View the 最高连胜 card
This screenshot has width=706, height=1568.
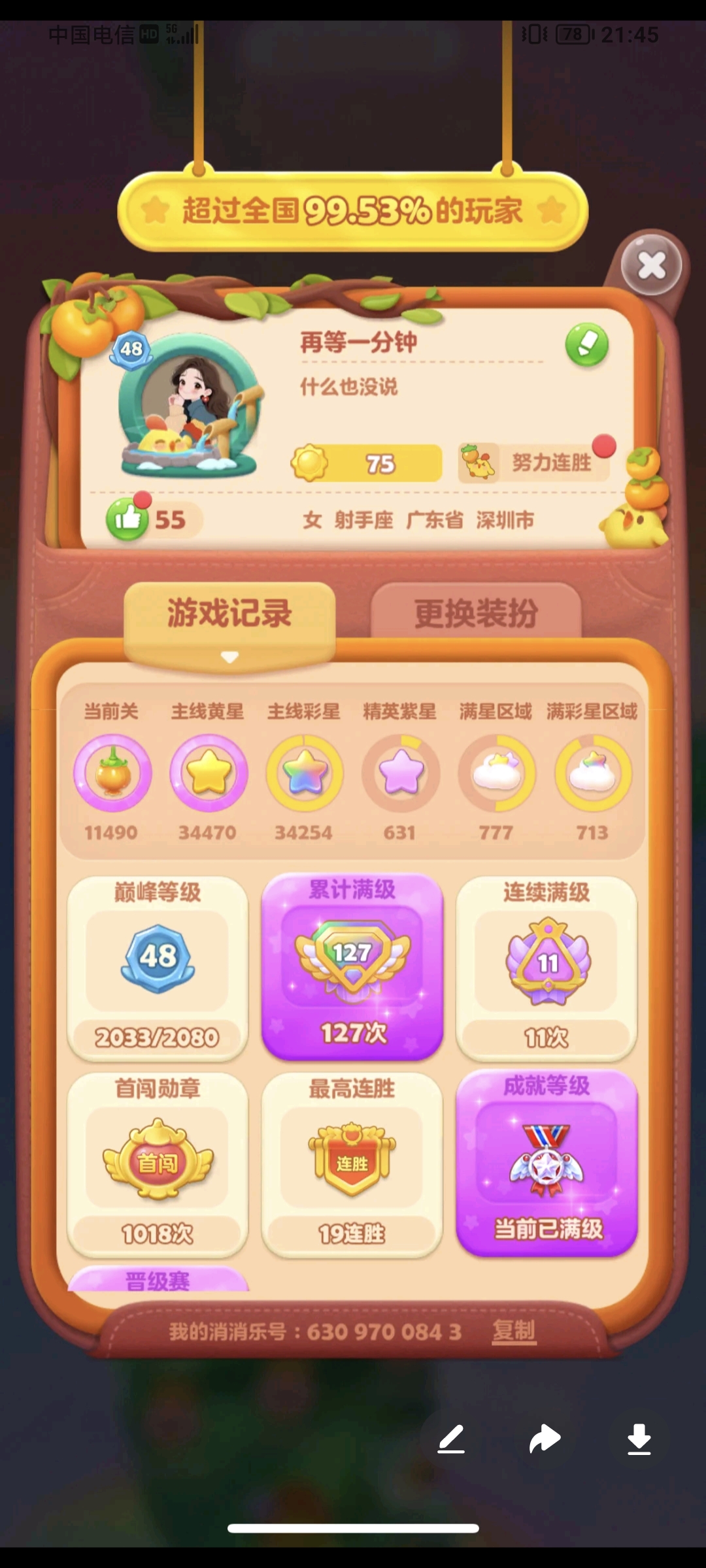(352, 1165)
